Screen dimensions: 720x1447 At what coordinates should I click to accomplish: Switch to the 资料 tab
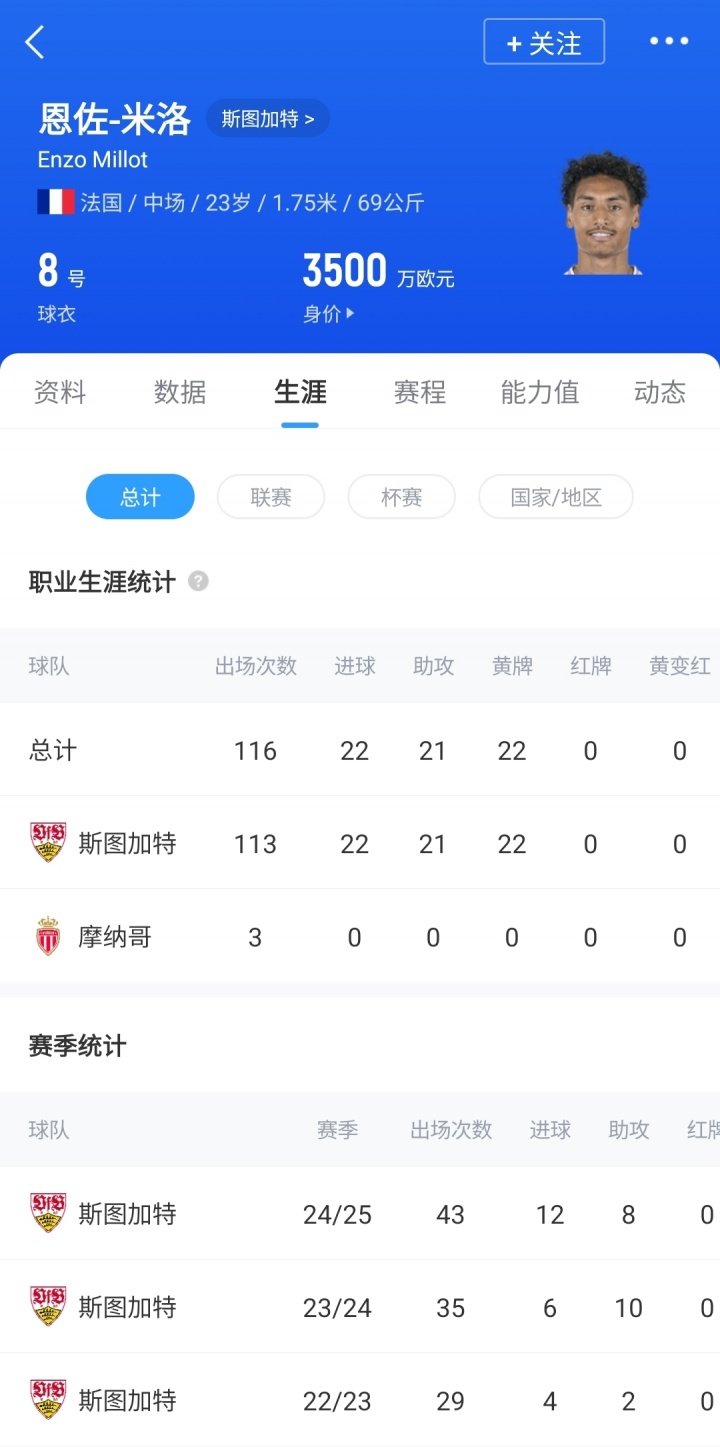60,392
